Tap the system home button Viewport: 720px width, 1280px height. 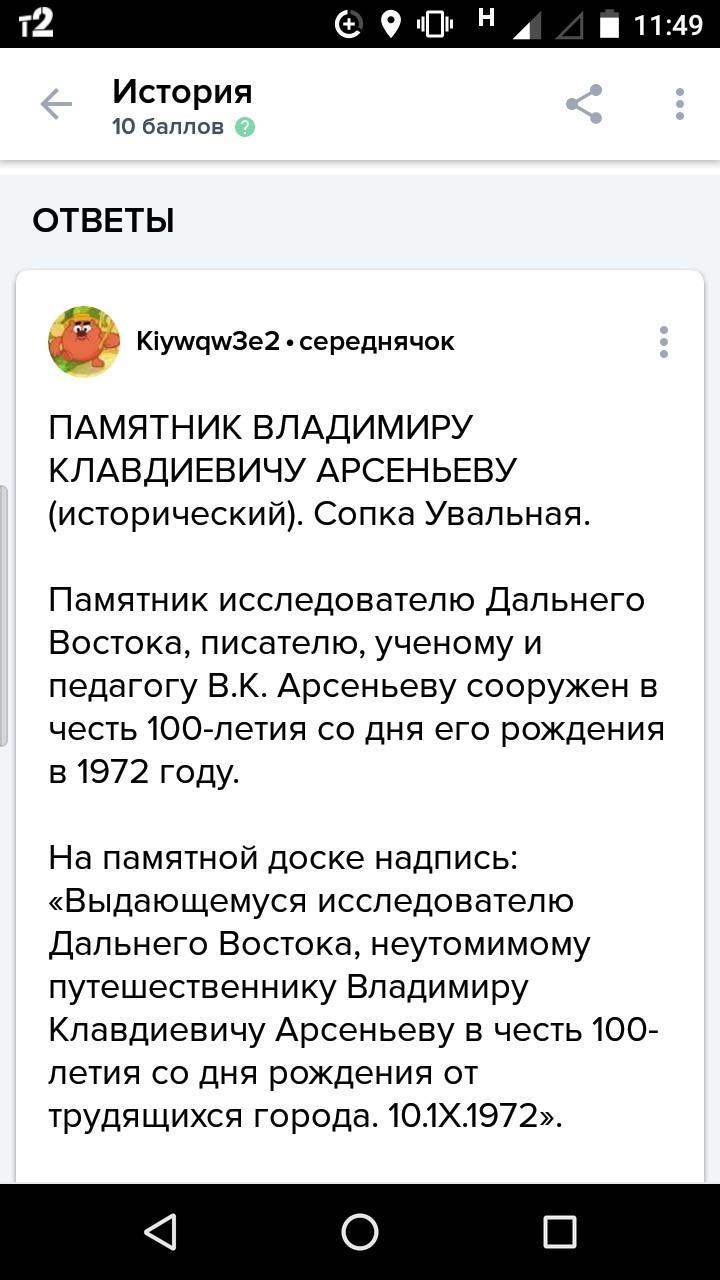point(360,1232)
